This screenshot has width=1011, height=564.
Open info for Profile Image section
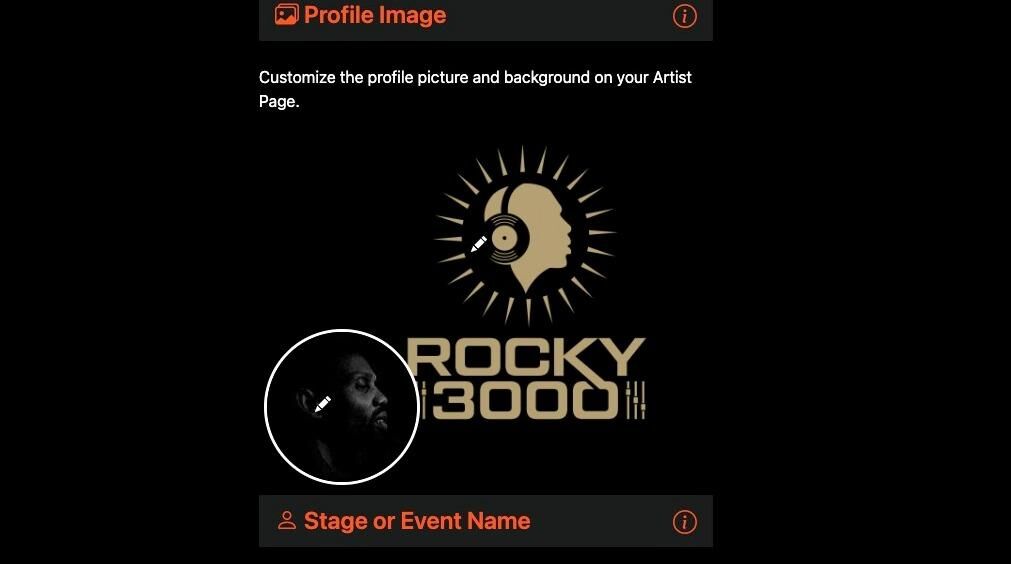tap(684, 16)
